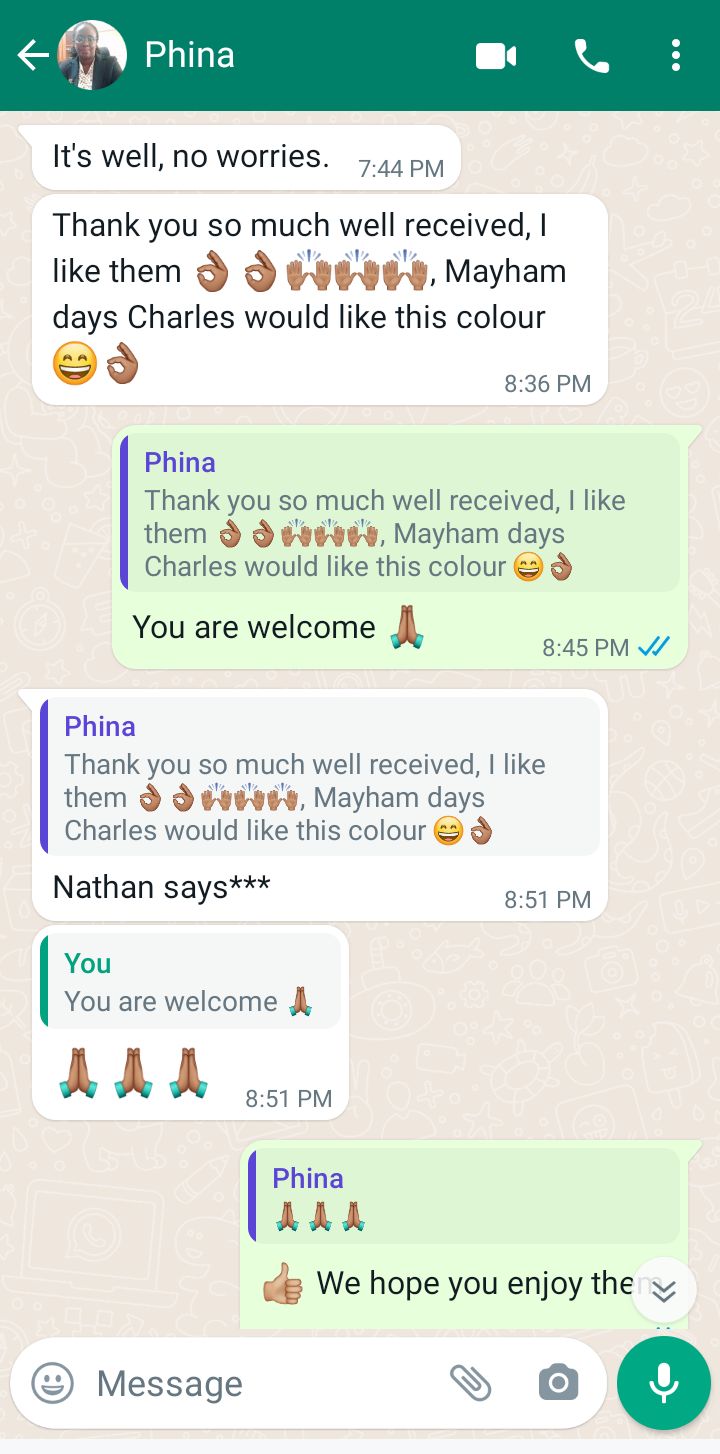Tap the microphone voice message button

pyautogui.click(x=663, y=1384)
